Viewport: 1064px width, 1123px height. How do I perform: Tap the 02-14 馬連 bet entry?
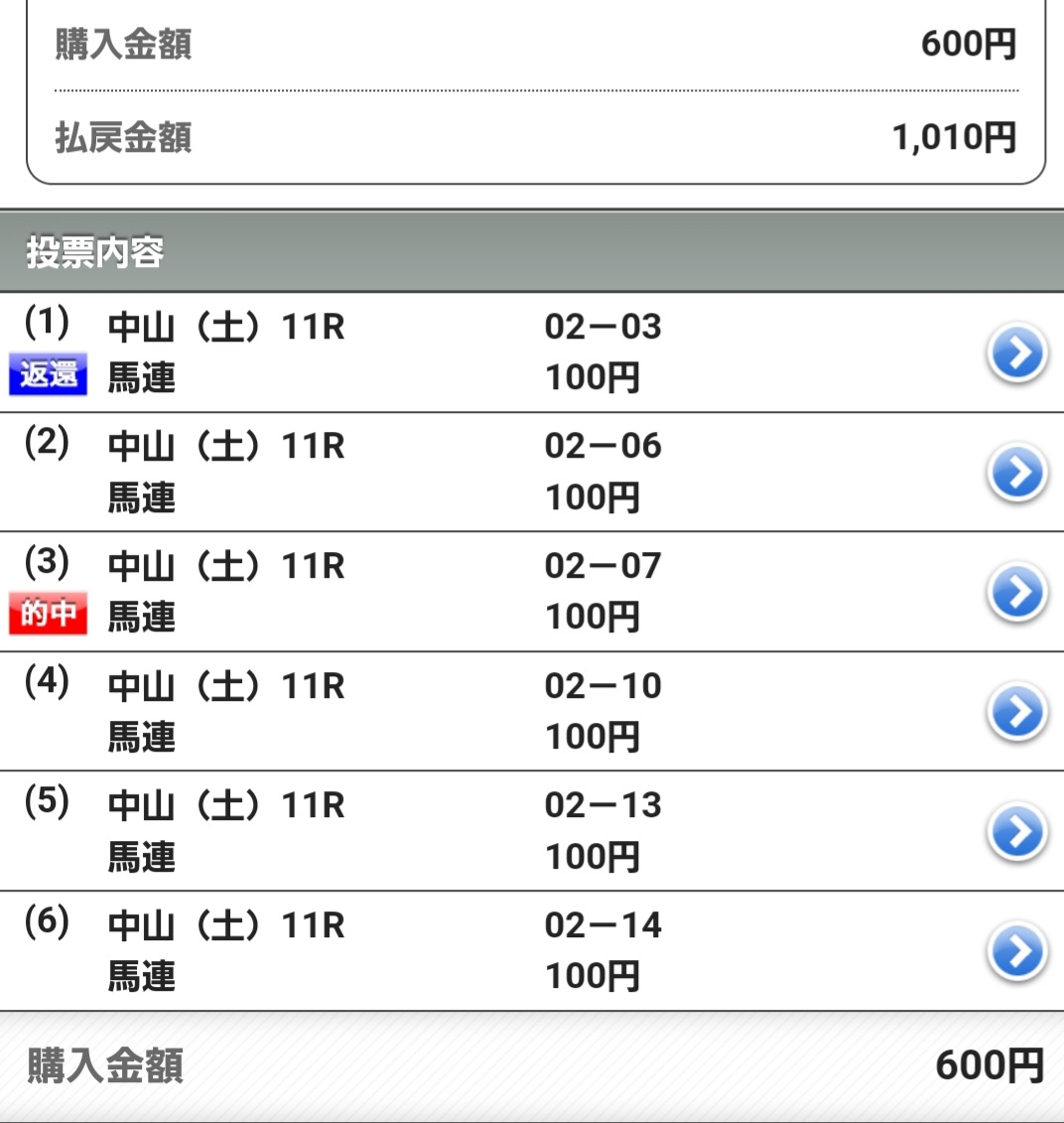click(1017, 951)
